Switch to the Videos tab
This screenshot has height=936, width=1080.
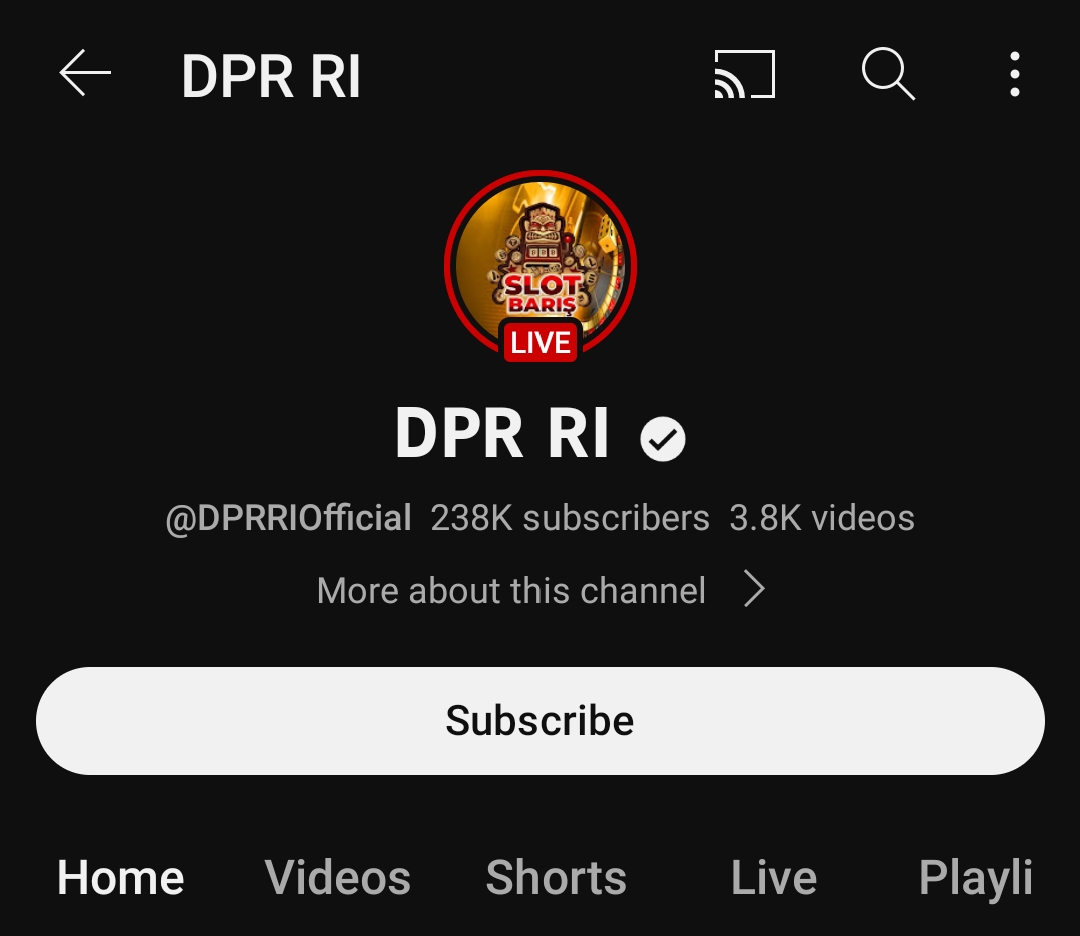coord(338,878)
